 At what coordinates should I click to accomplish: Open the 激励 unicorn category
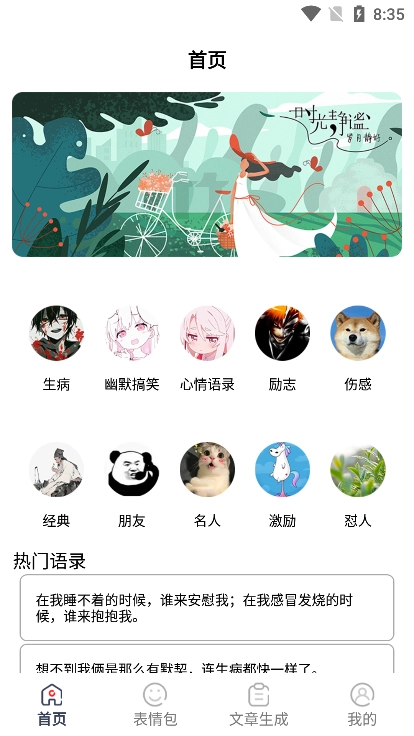(x=282, y=485)
